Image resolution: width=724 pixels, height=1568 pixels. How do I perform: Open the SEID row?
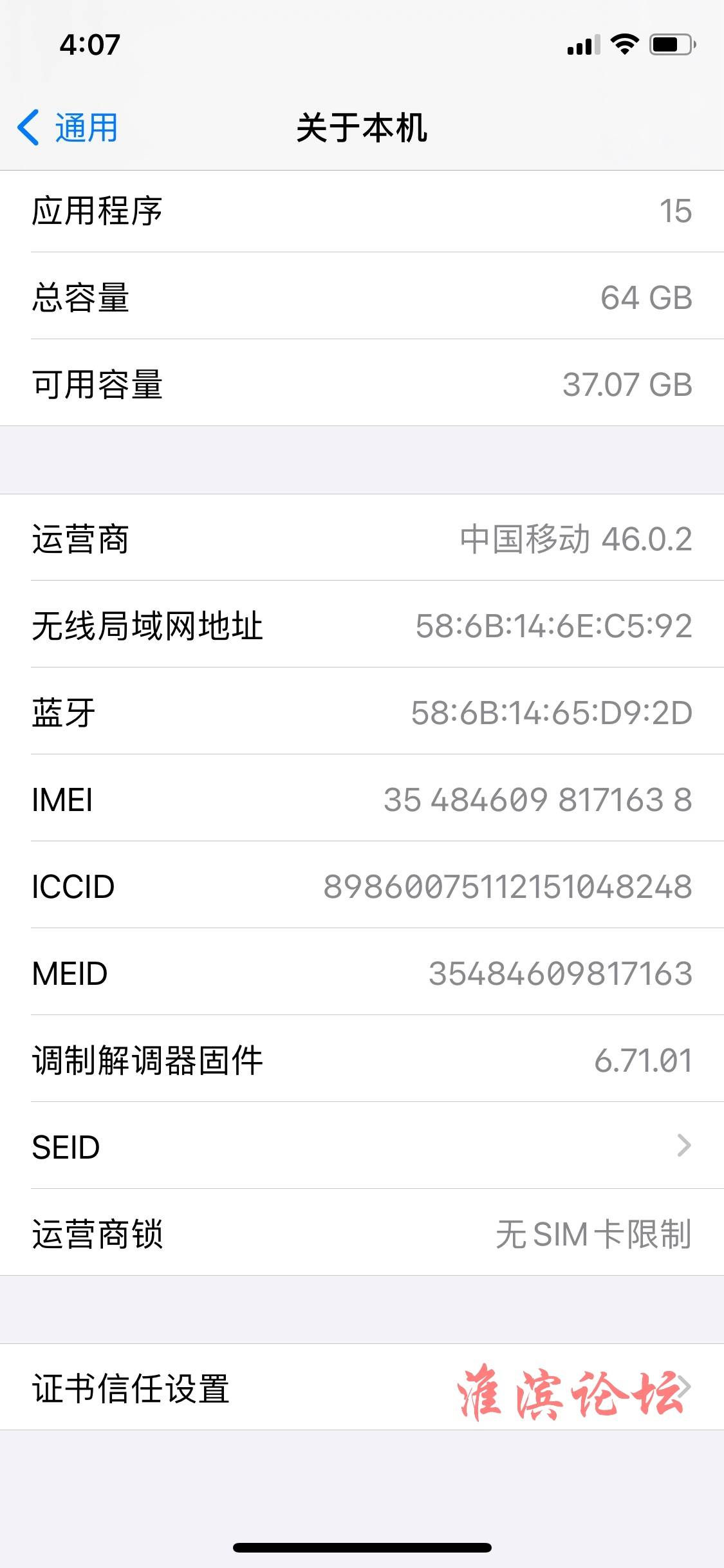pyautogui.click(x=362, y=1146)
